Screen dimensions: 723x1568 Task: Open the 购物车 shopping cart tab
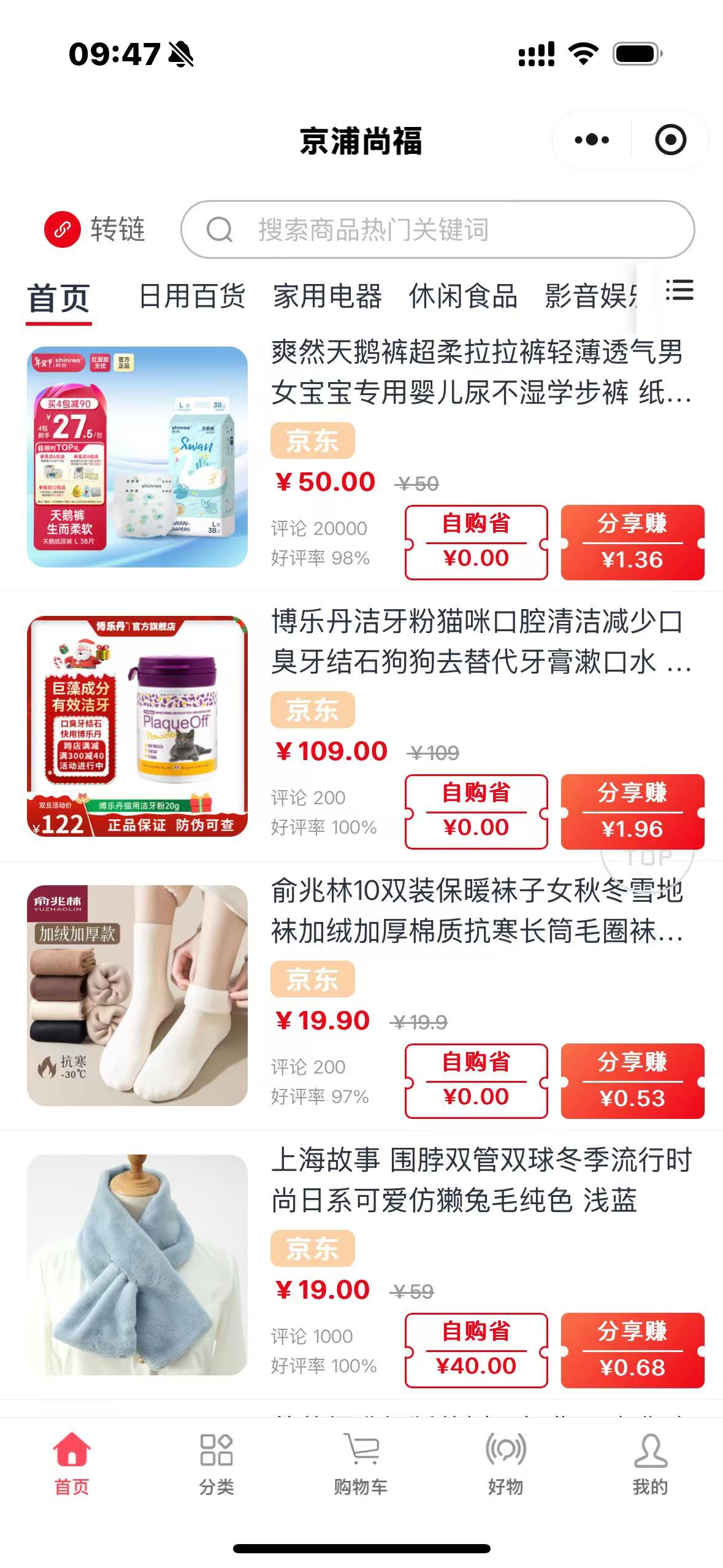361,1464
